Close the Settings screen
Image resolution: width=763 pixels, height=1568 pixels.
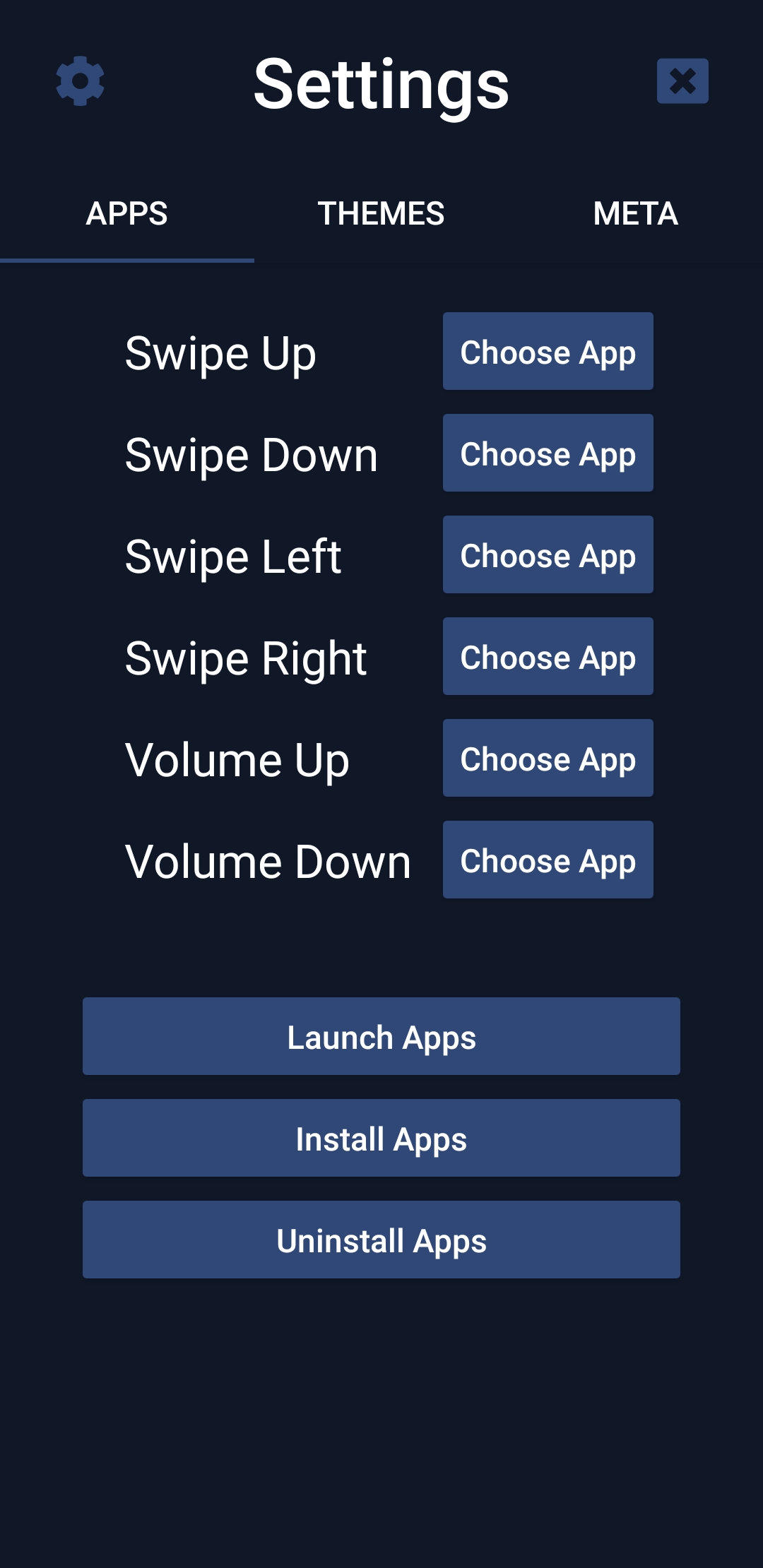[682, 81]
